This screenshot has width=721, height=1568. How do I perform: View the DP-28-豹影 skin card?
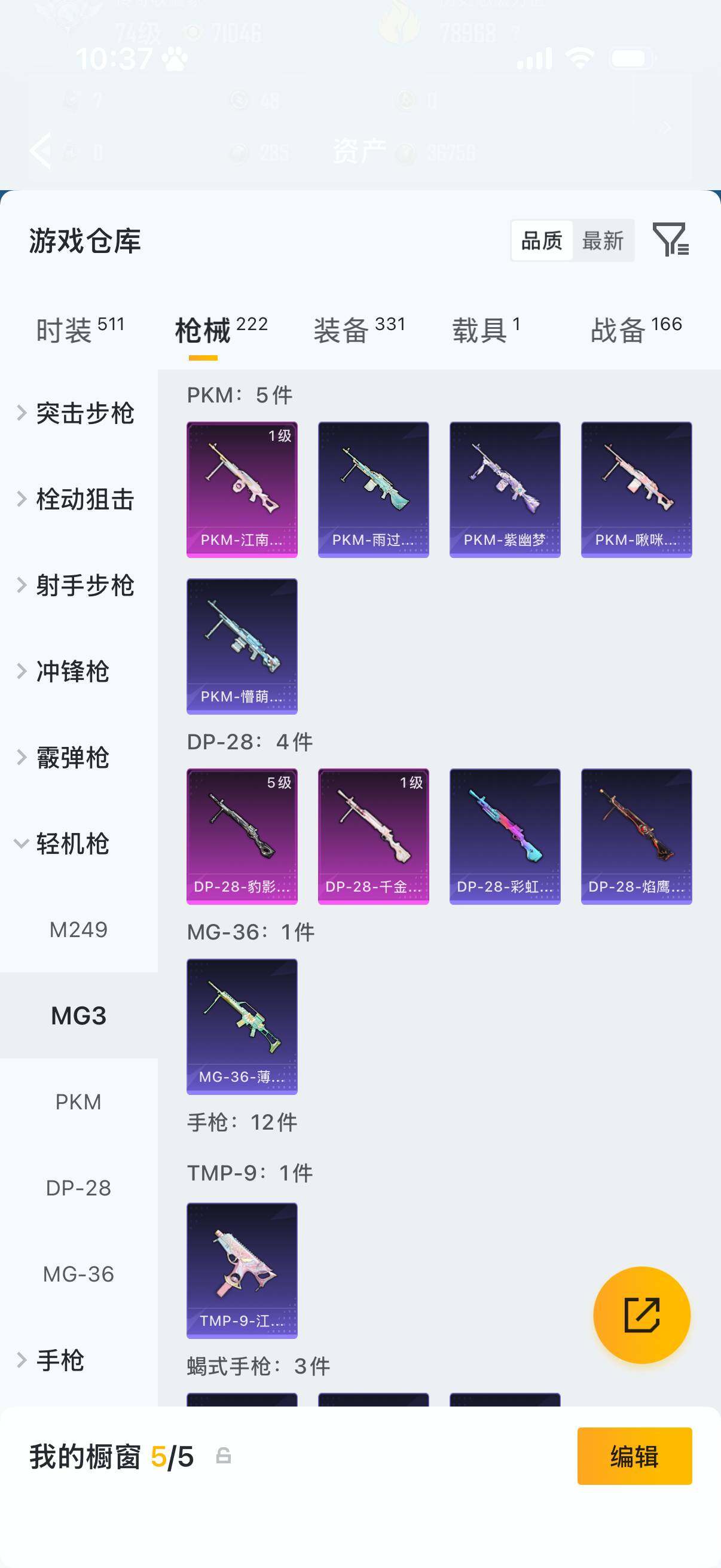(242, 837)
